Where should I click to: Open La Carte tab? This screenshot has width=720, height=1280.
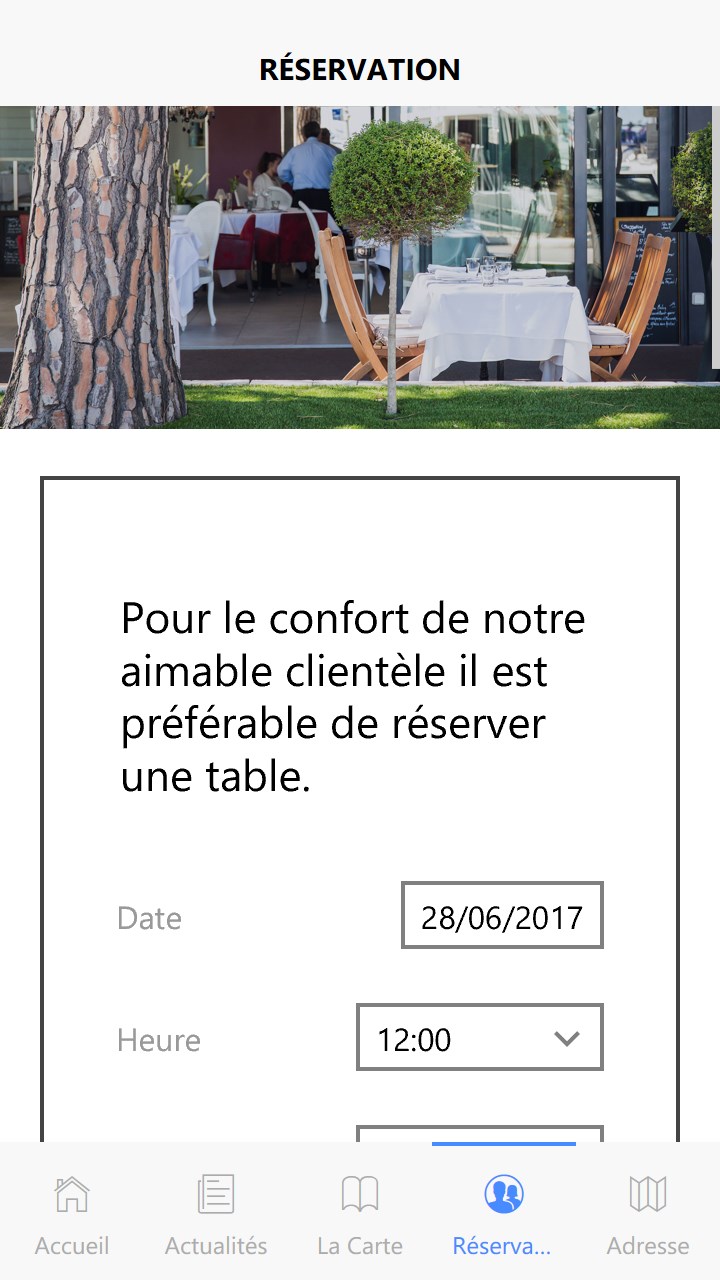pos(360,1212)
